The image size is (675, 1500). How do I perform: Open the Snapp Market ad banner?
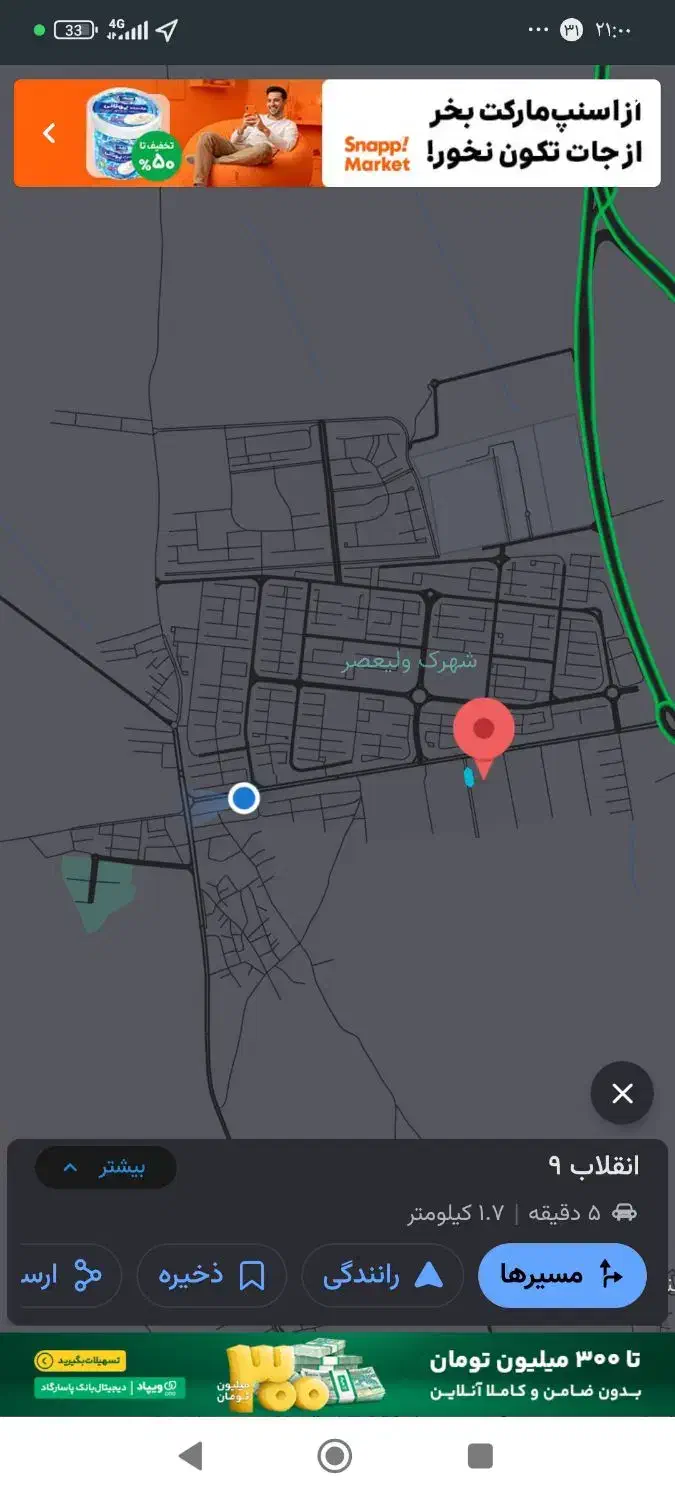[x=337, y=133]
